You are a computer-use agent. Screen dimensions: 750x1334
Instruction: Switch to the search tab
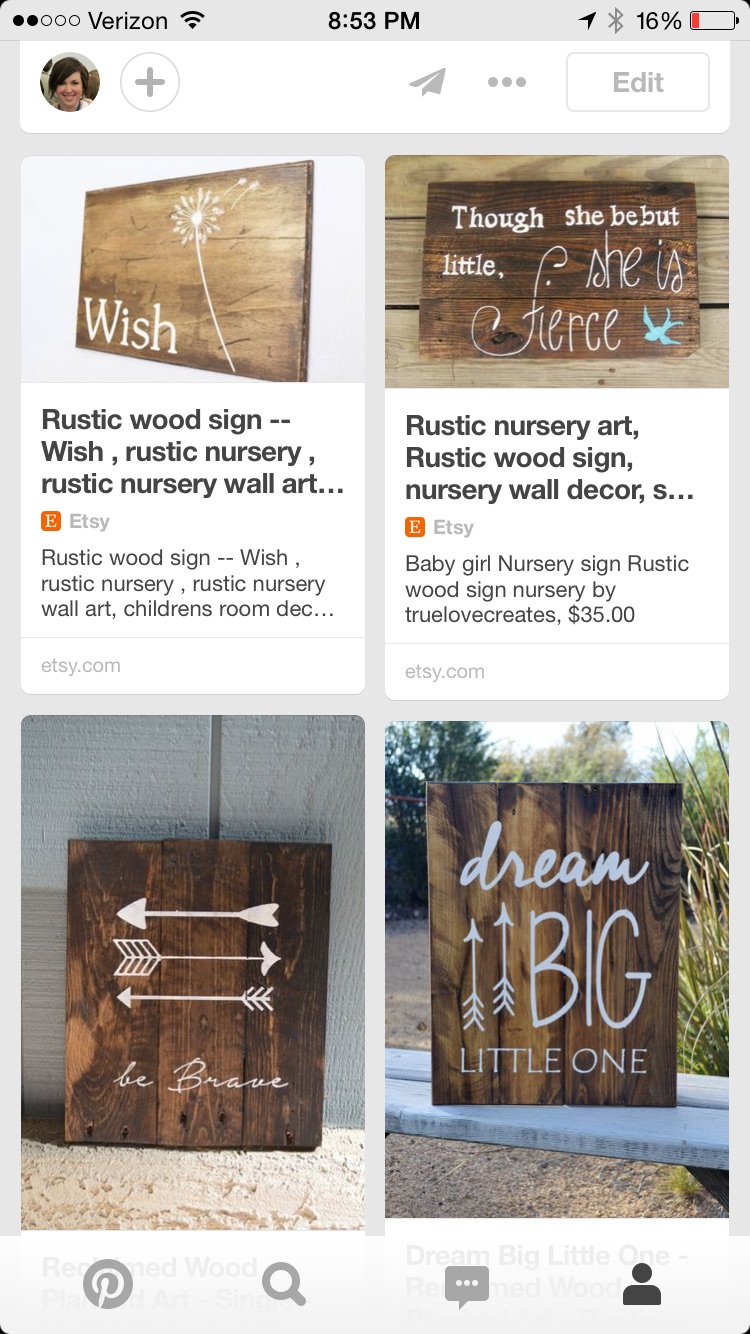(x=284, y=1284)
